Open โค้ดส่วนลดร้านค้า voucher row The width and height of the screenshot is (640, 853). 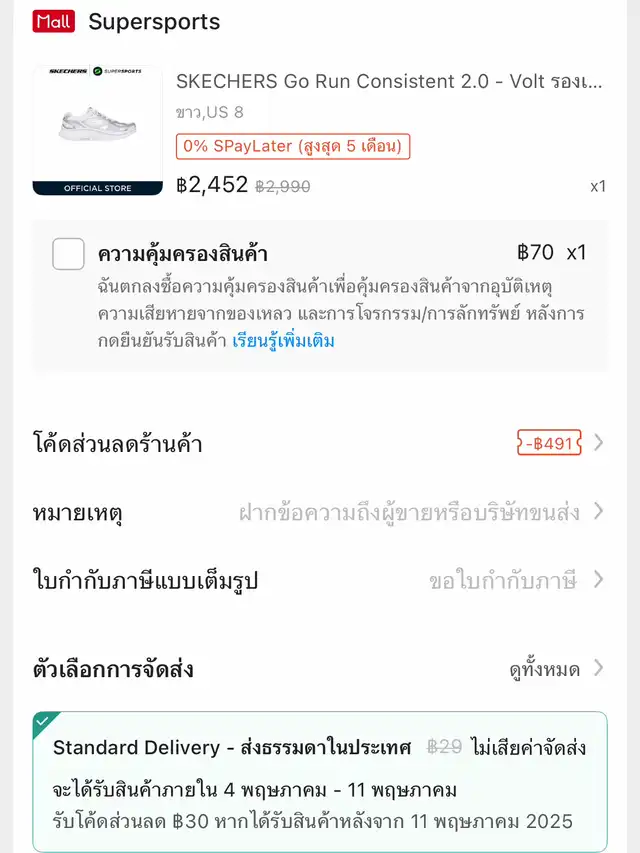pyautogui.click(x=319, y=443)
